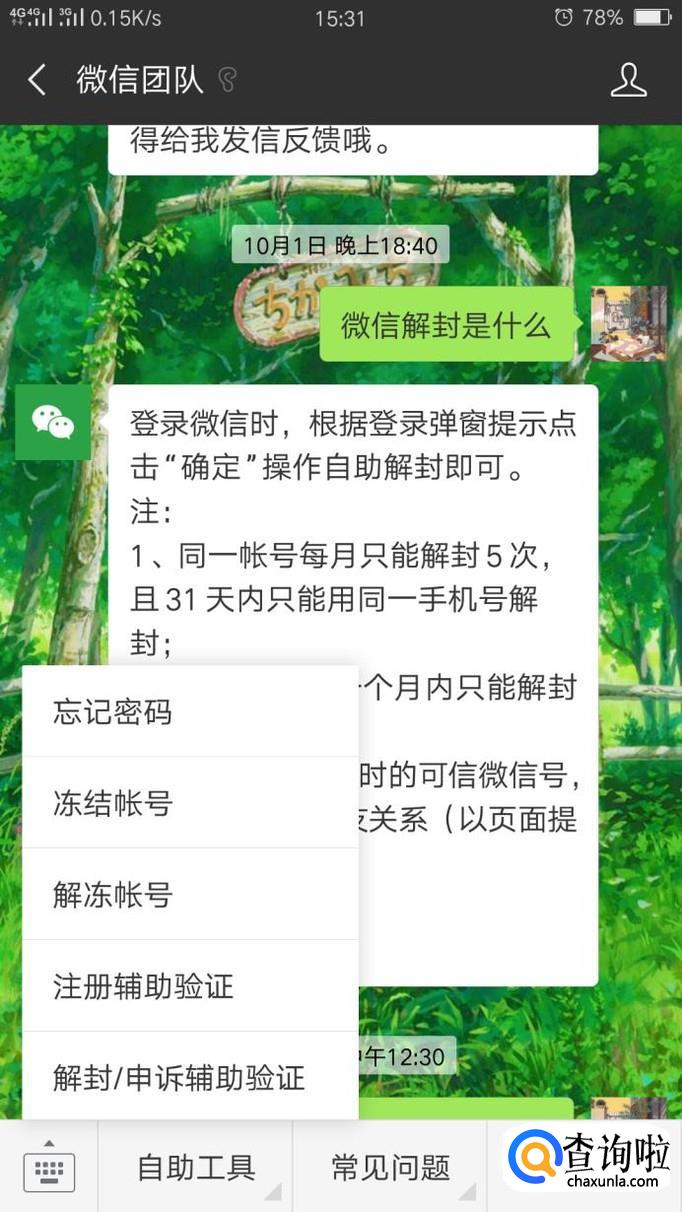Switch to keyboard input mode
This screenshot has height=1212, width=682.
click(x=49, y=1167)
